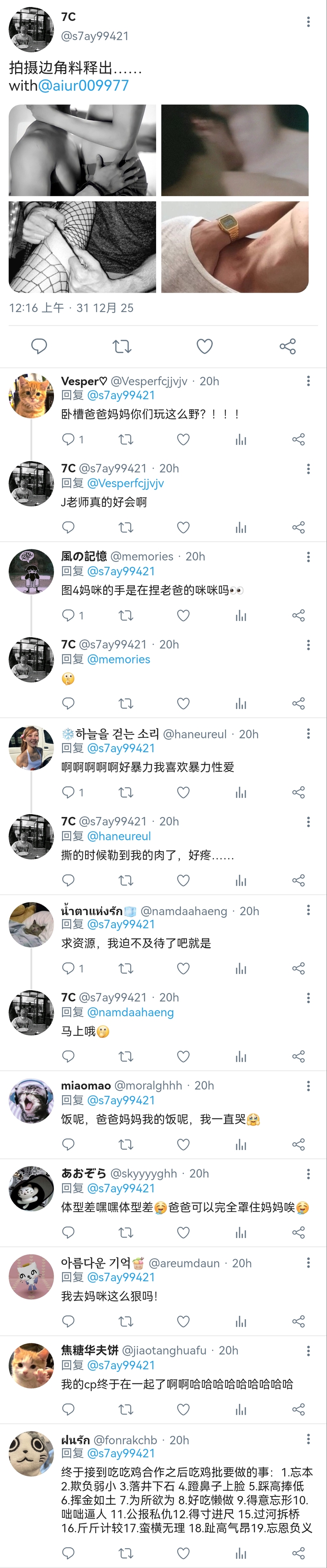The image size is (327, 1568).
Task: Open Vesper's profile picture
Action: pyautogui.click(x=31, y=396)
